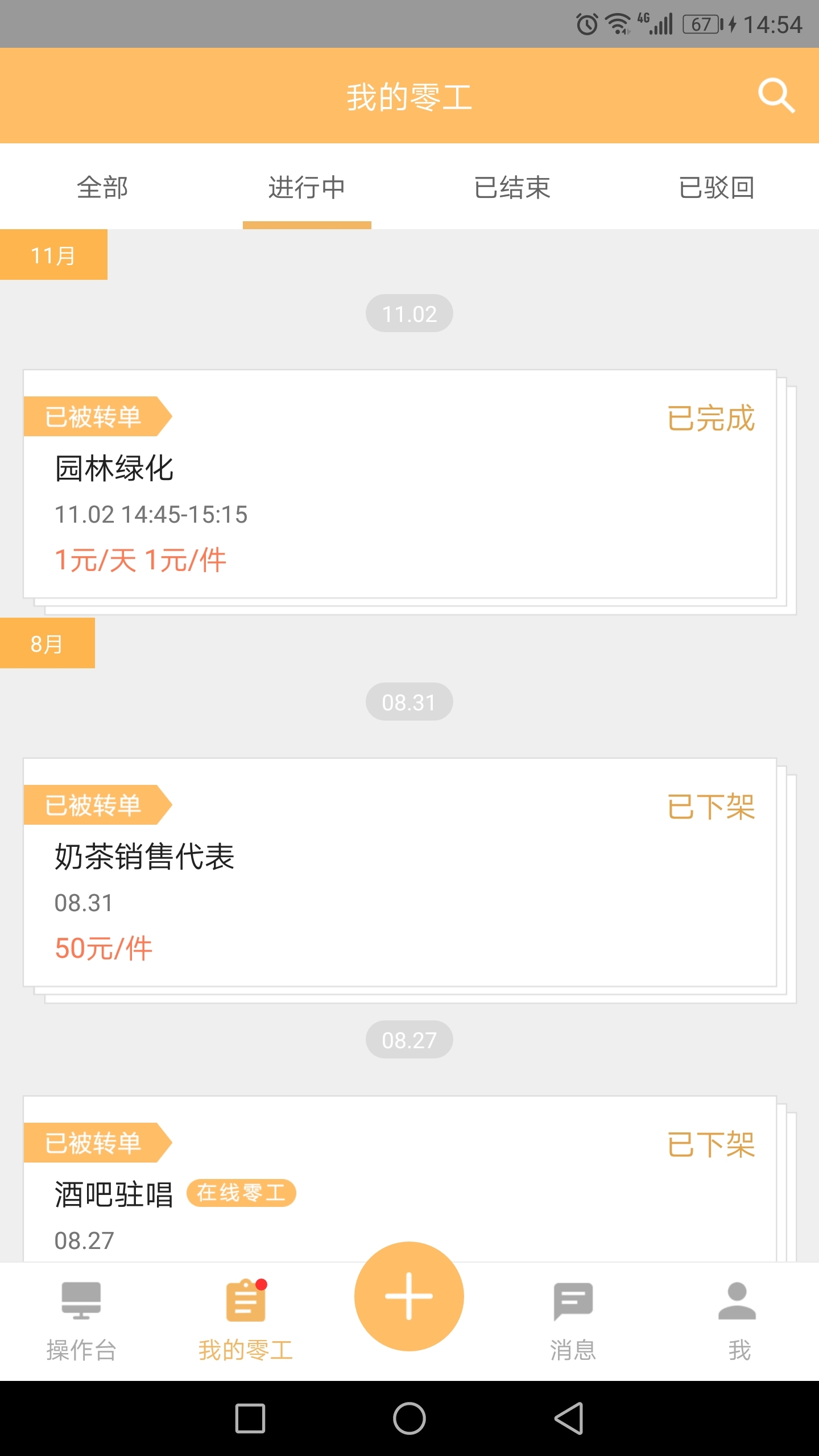The width and height of the screenshot is (819, 1456).
Task: Tap the system back button
Action: point(569,1418)
